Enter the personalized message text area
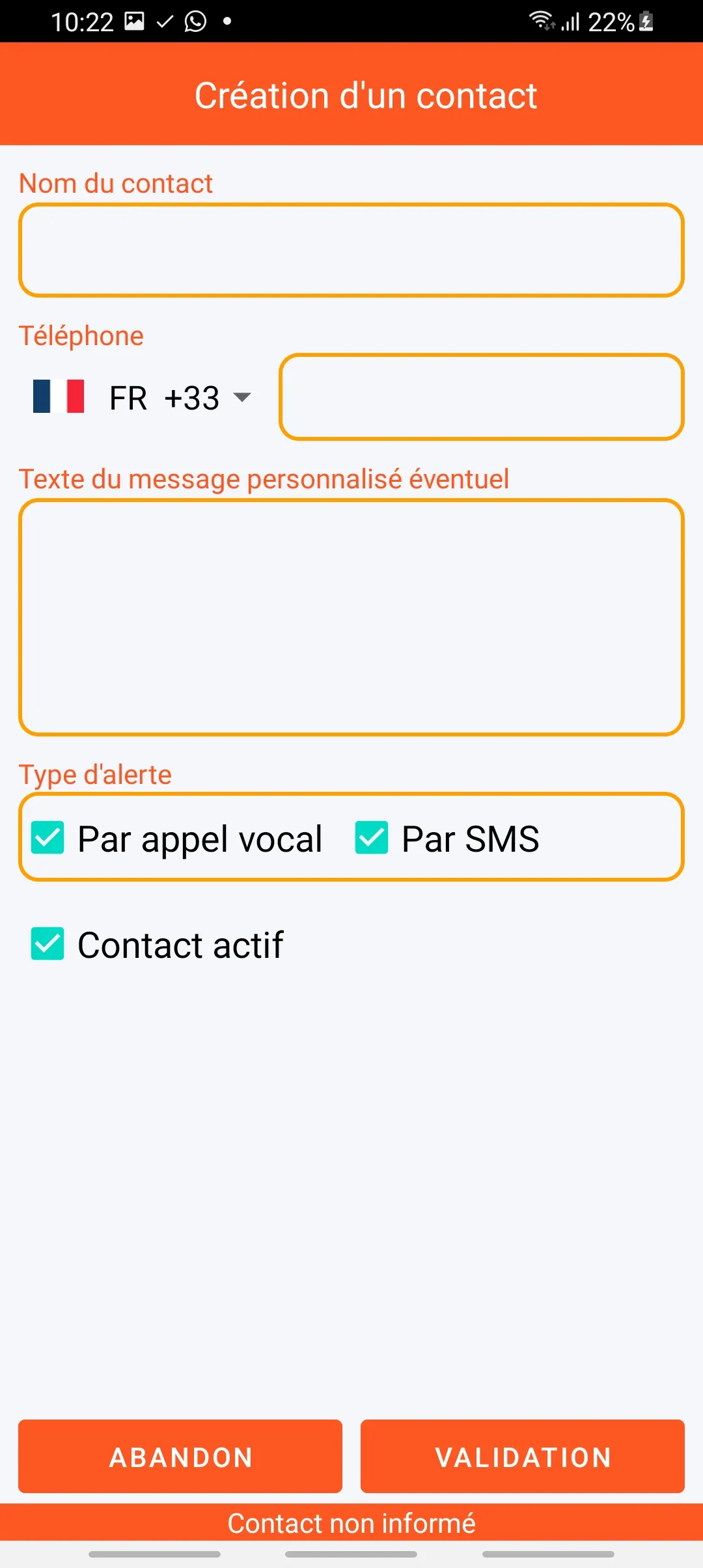This screenshot has width=703, height=1568. [351, 617]
